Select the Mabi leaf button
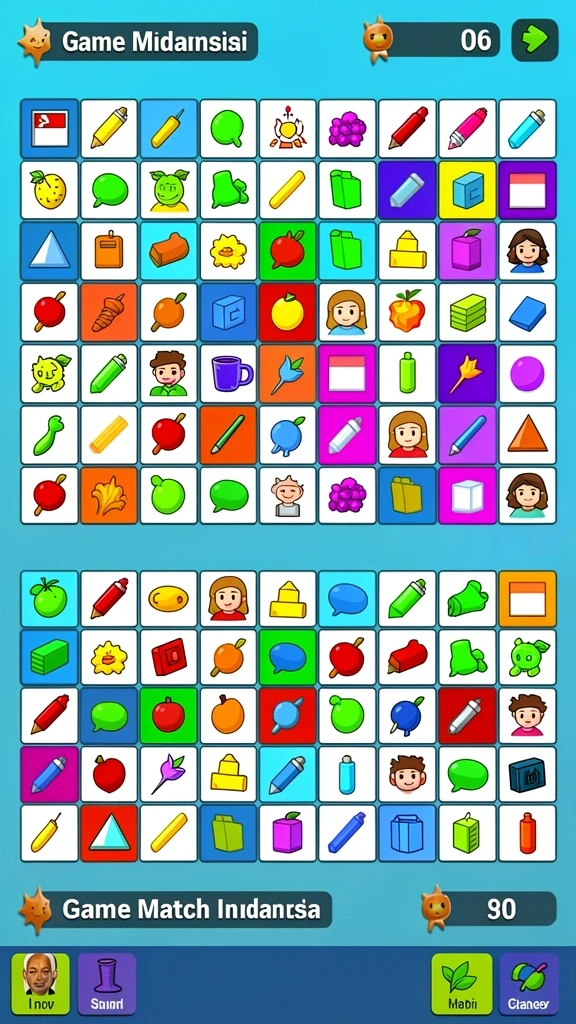This screenshot has width=576, height=1024. tap(462, 984)
